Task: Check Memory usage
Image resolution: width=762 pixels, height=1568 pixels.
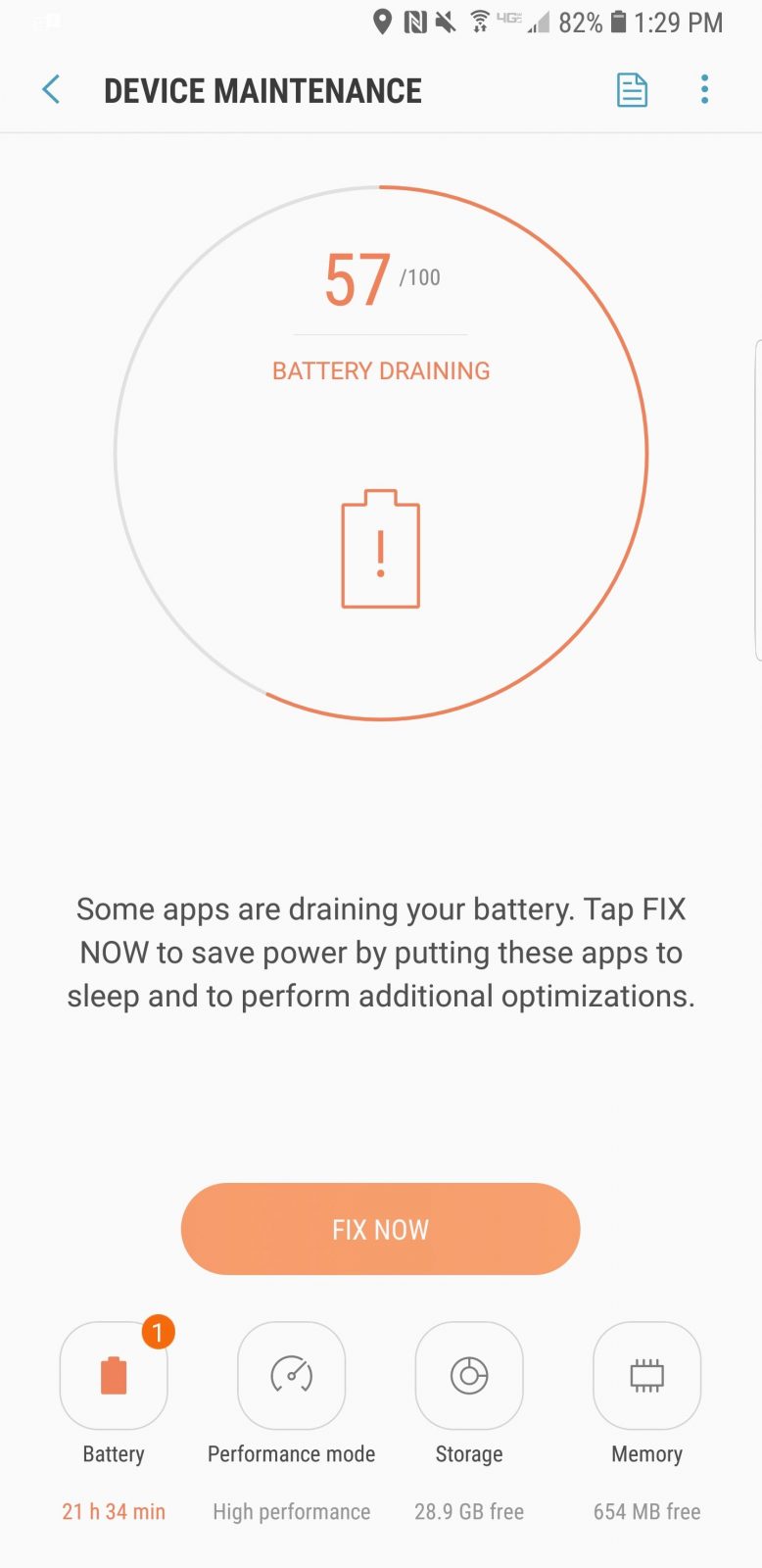Action: pyautogui.click(x=646, y=1375)
